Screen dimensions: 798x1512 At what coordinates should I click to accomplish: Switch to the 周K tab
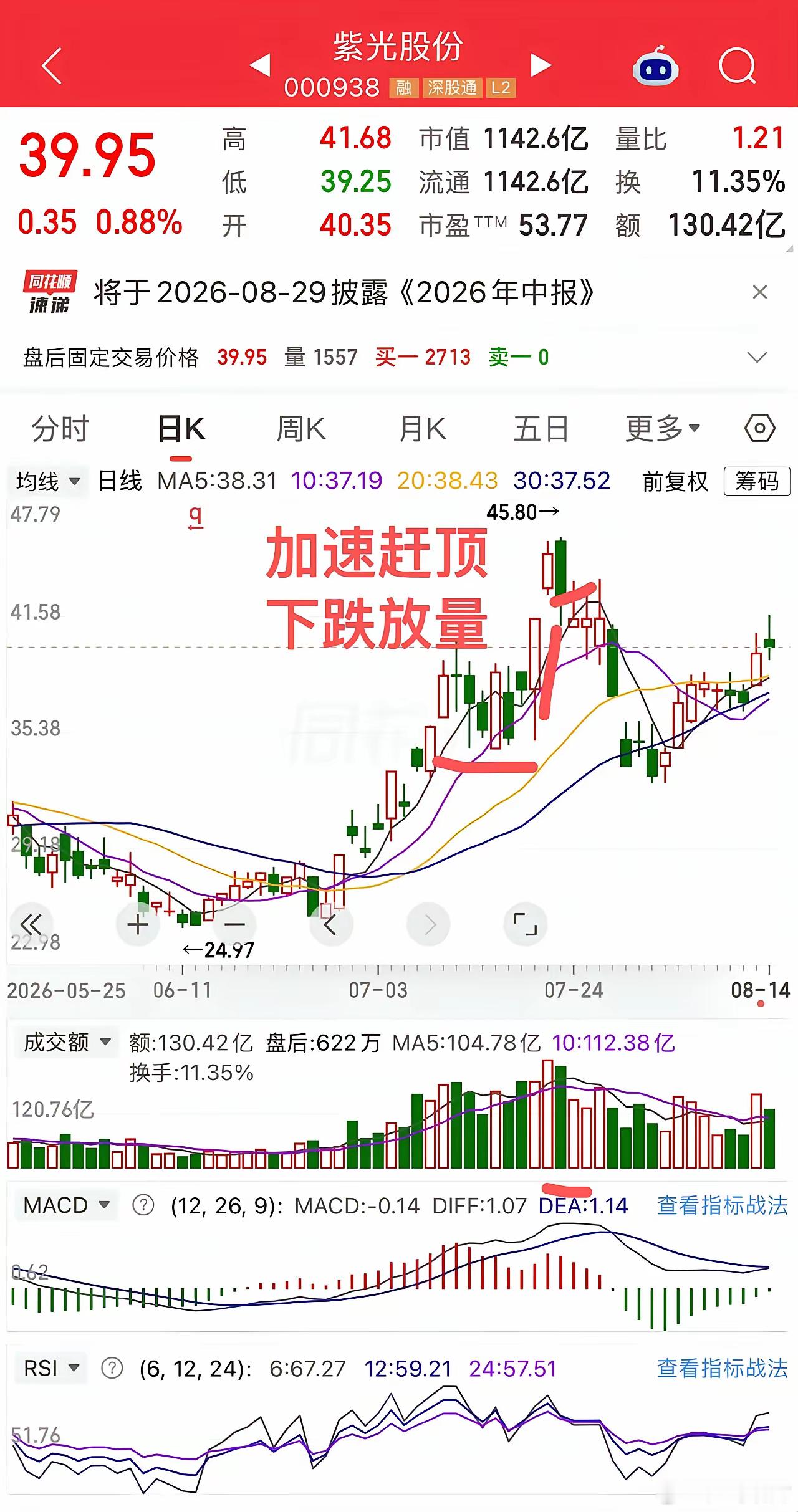coord(301,429)
